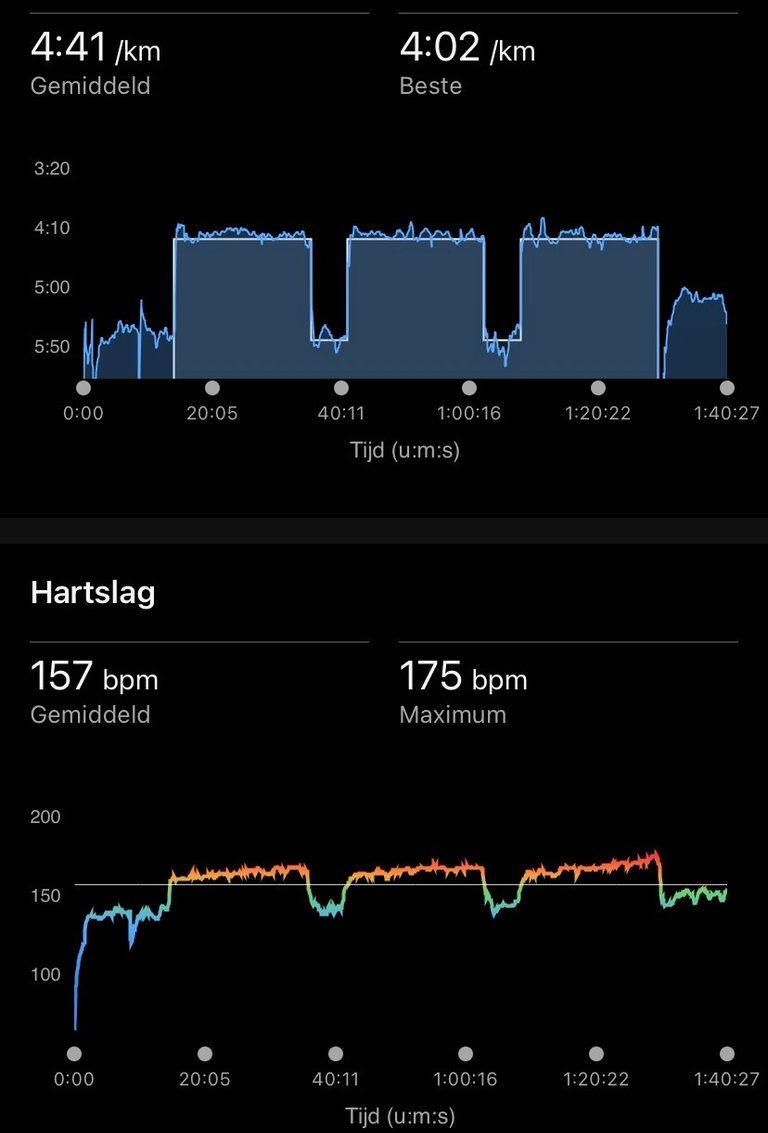Open the pace chart in detail
Image resolution: width=768 pixels, height=1133 pixels.
(x=404, y=290)
